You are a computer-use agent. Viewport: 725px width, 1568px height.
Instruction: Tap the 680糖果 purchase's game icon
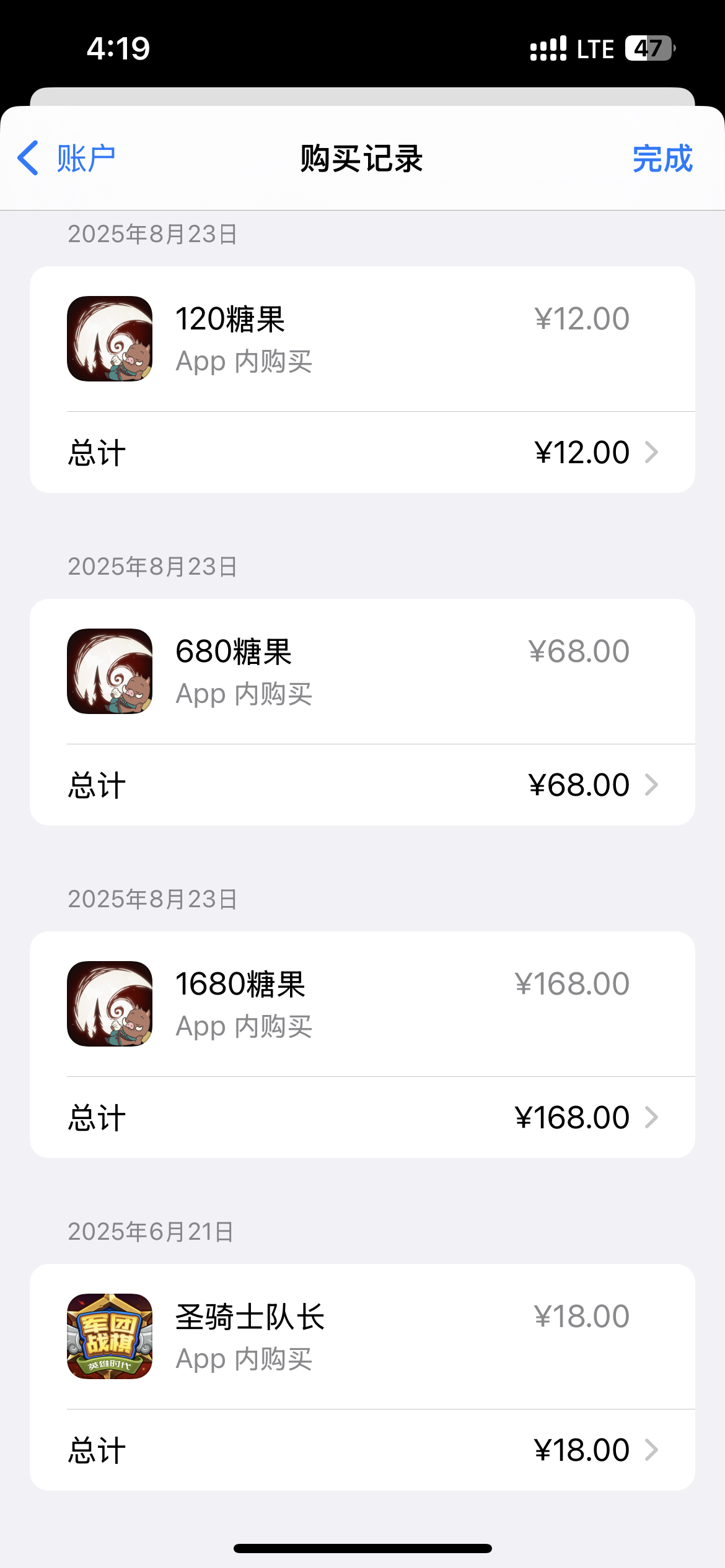point(110,671)
